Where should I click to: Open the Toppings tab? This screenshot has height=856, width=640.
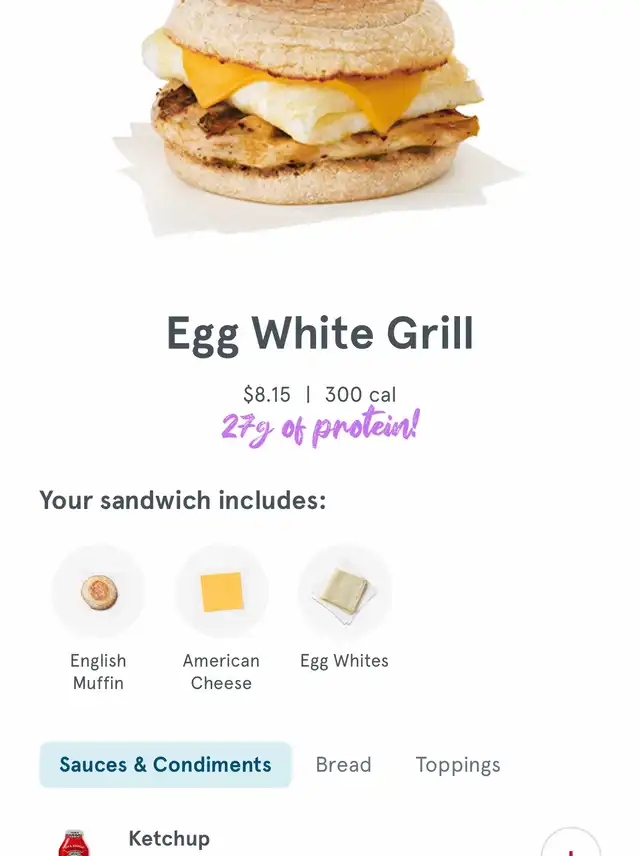coord(458,765)
